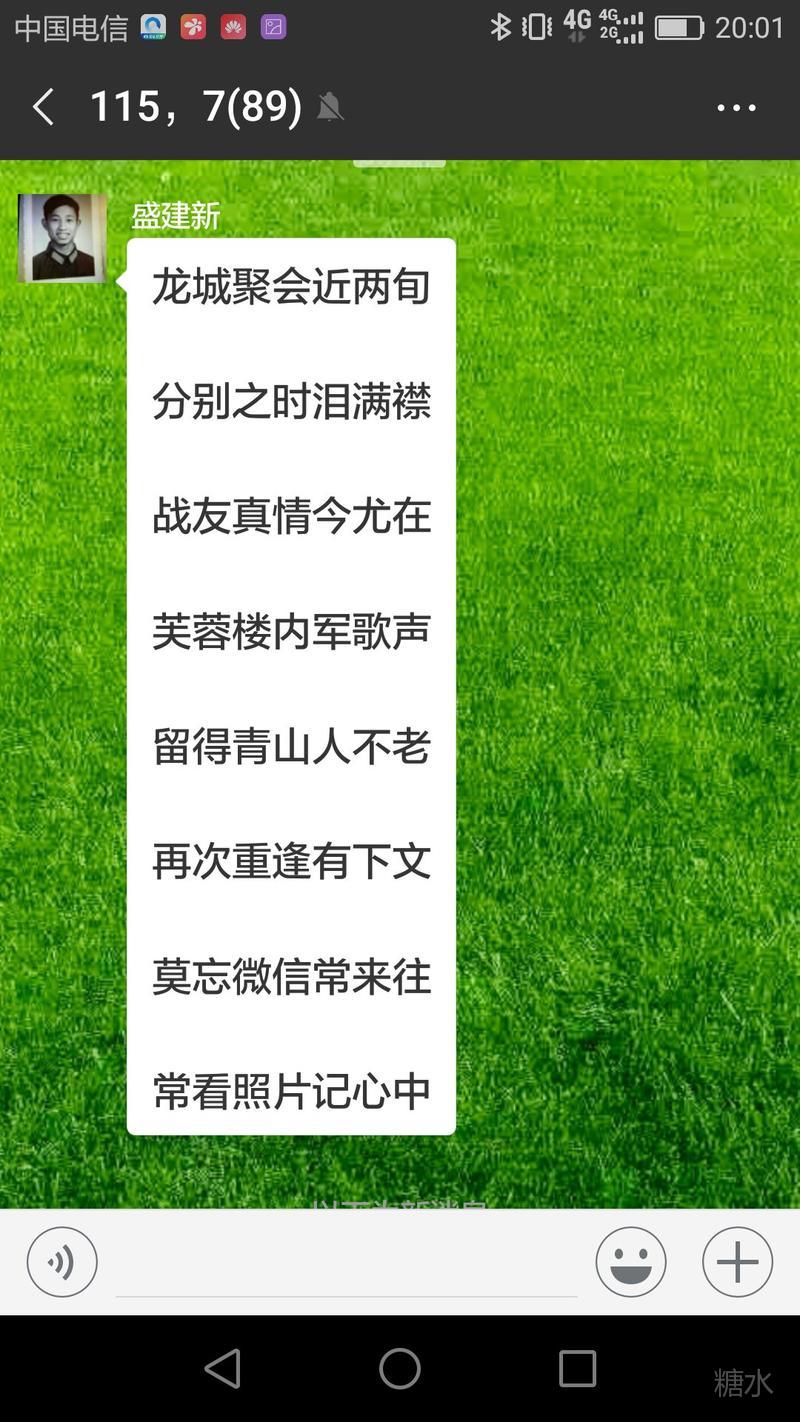Open the emoji picker
This screenshot has height=1422, width=800.
tap(631, 1262)
